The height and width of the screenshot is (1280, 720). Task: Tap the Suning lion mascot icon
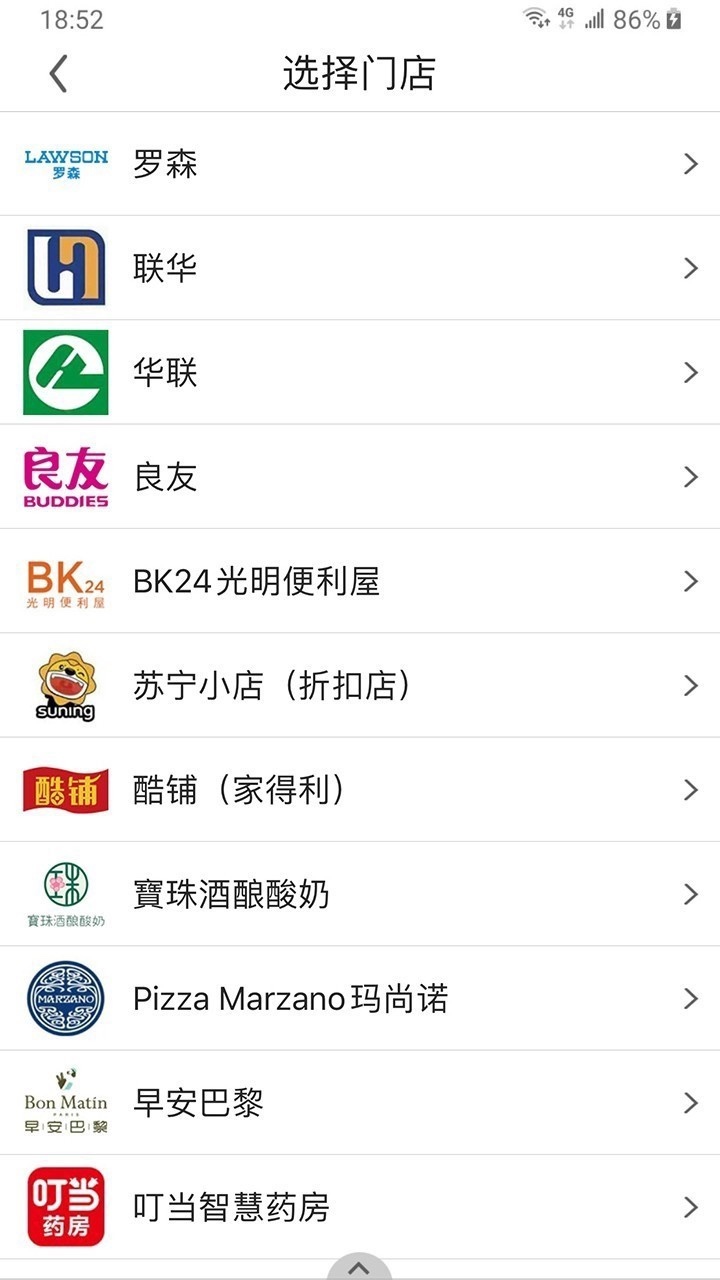(64, 685)
